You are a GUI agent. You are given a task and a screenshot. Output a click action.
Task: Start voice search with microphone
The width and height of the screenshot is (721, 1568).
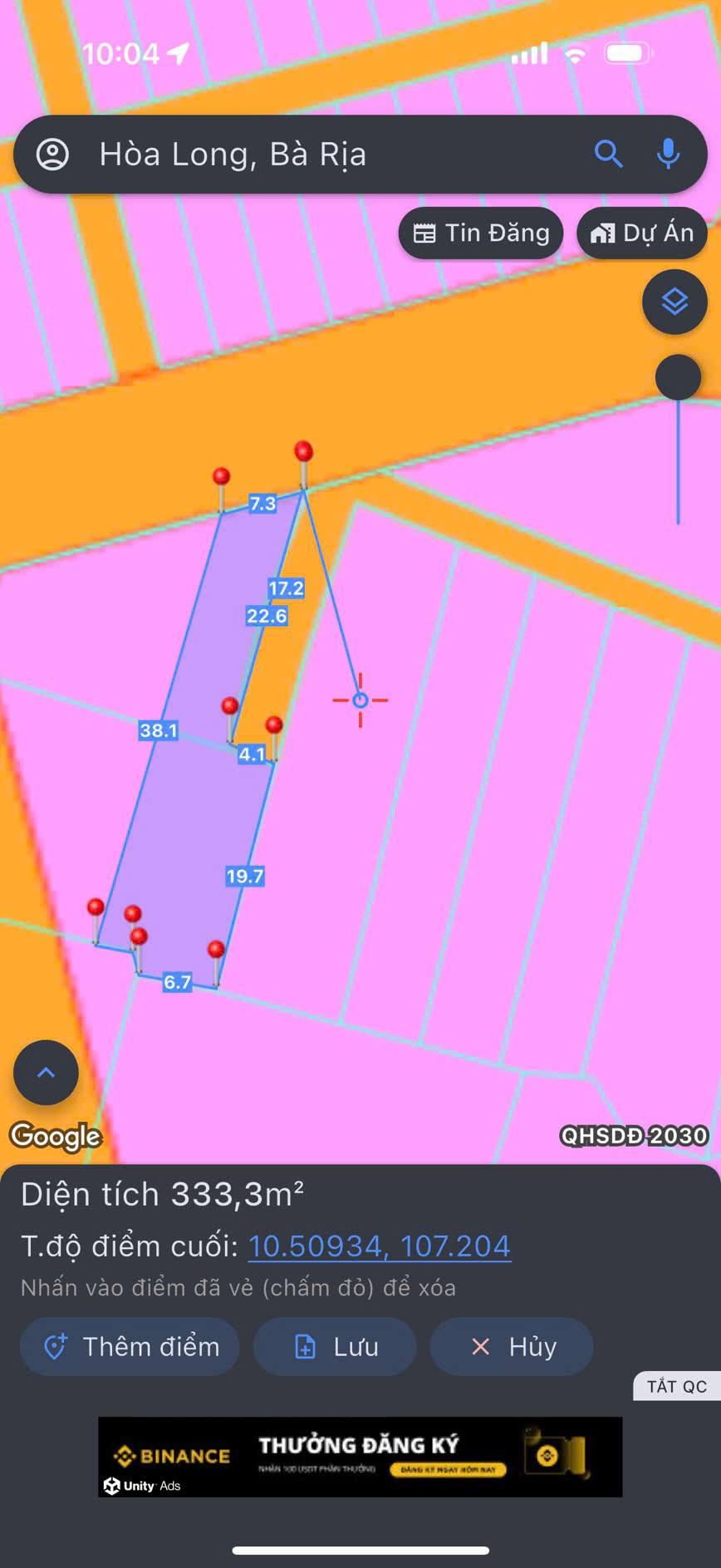point(668,155)
